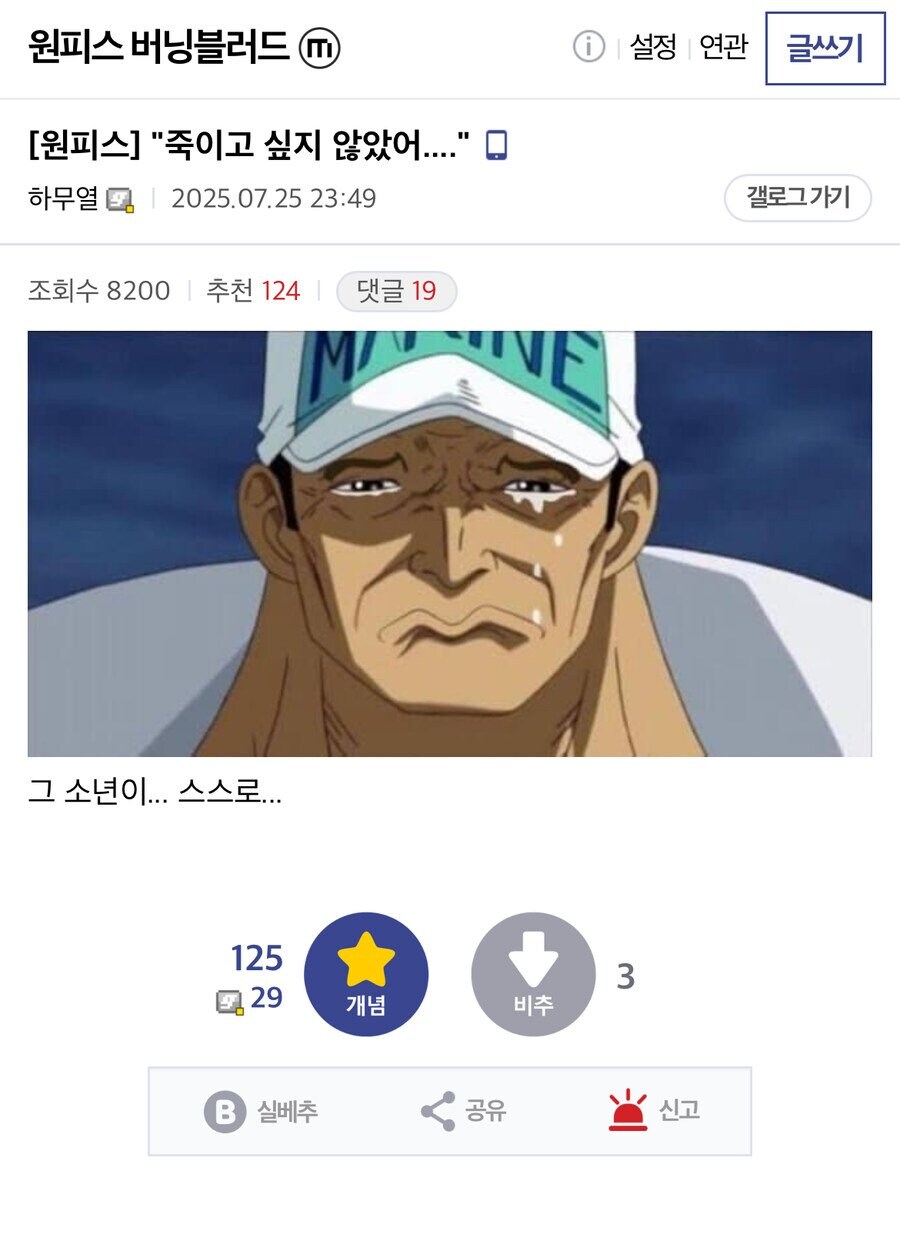Report this post with 신고

tap(655, 1111)
